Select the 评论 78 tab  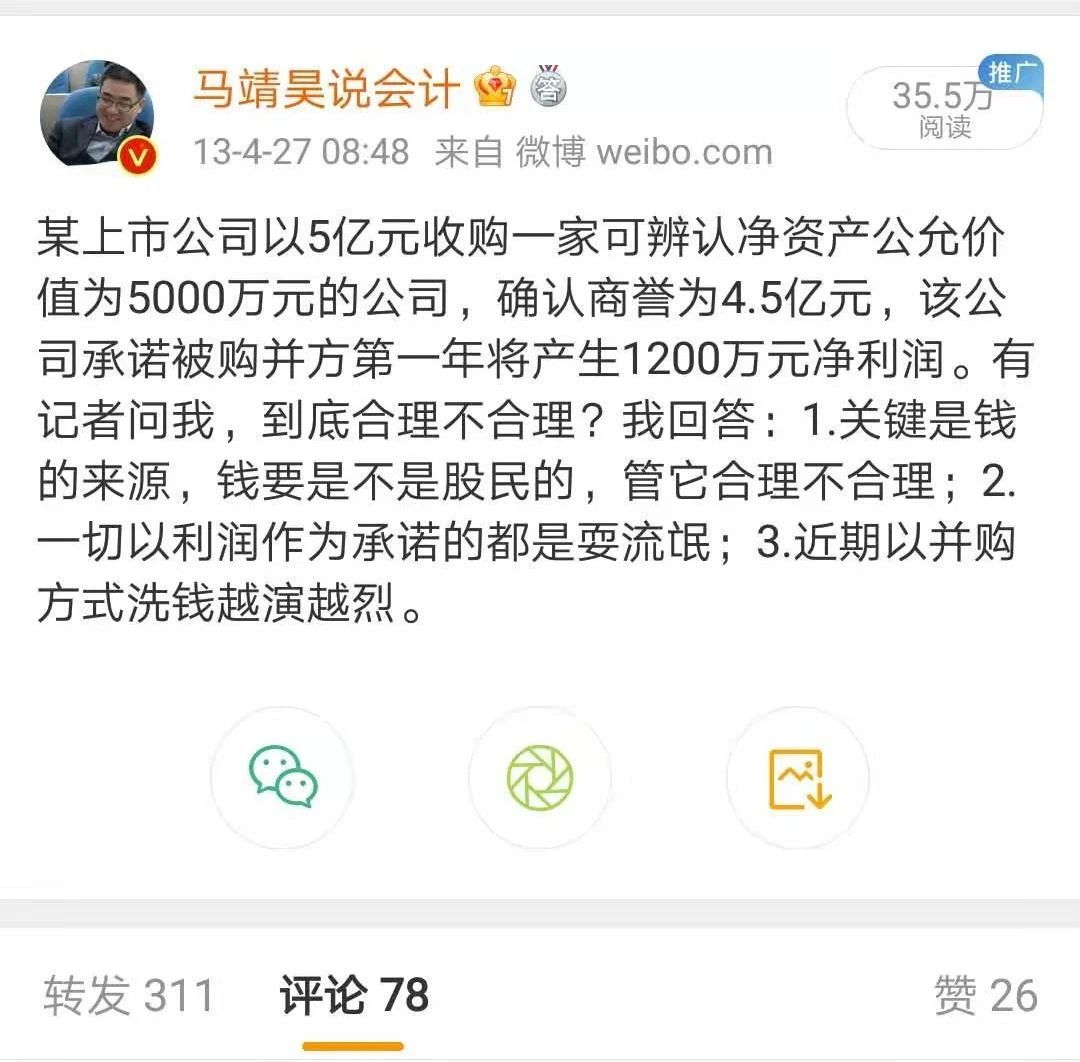(x=354, y=995)
